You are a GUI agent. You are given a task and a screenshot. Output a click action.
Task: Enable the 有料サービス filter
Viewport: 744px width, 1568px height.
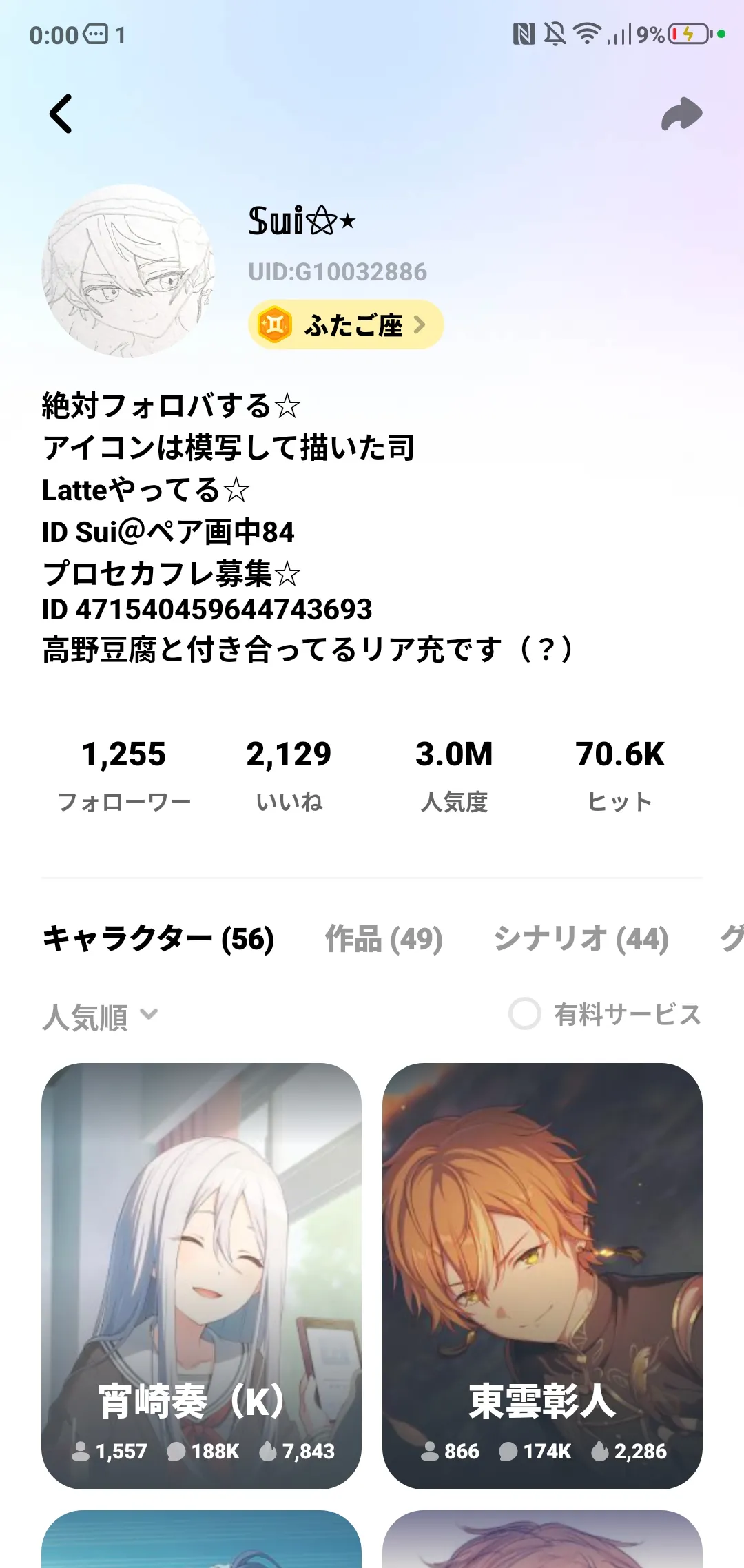[x=605, y=1014]
